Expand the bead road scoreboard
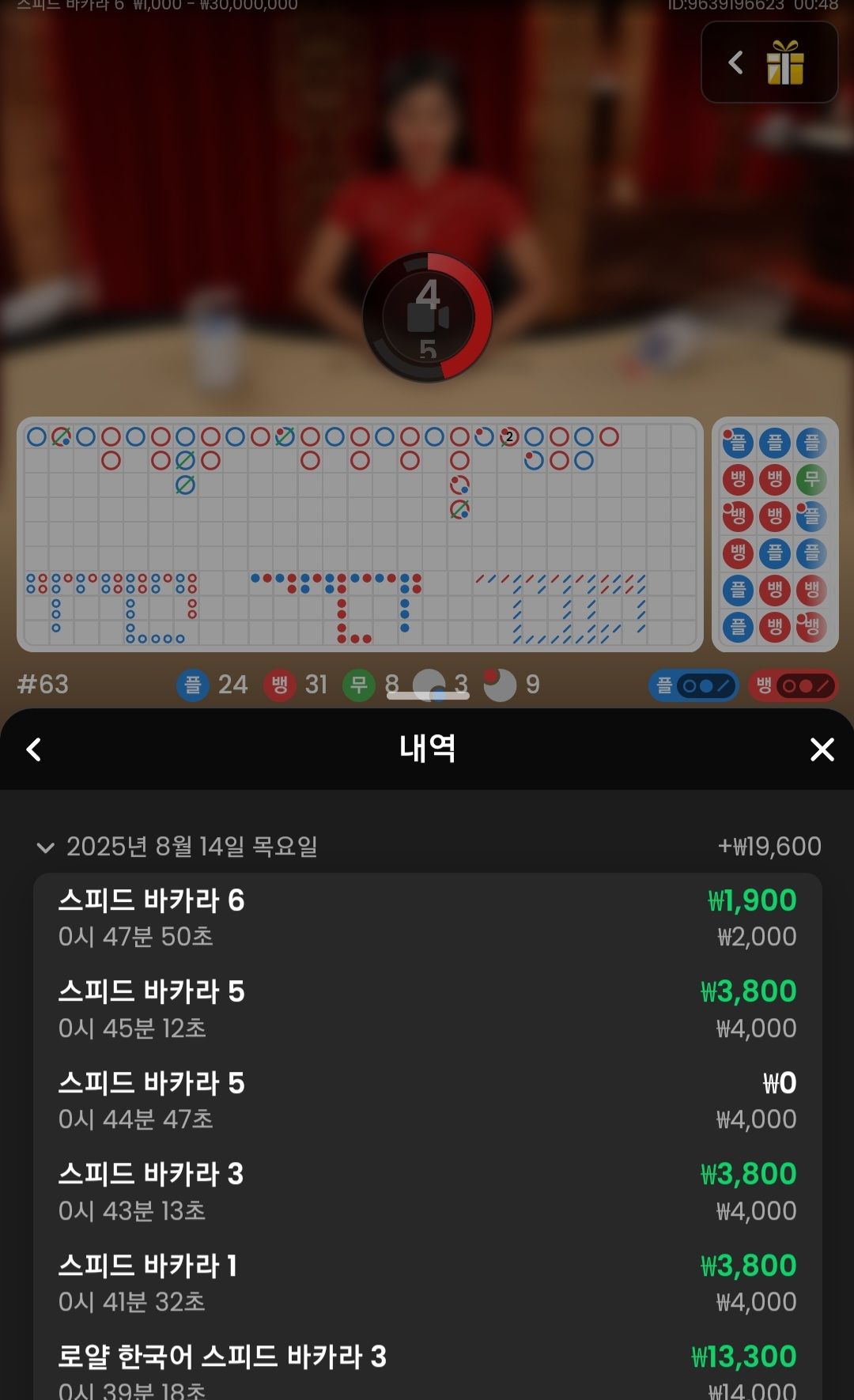The width and height of the screenshot is (854, 1400). 775,534
